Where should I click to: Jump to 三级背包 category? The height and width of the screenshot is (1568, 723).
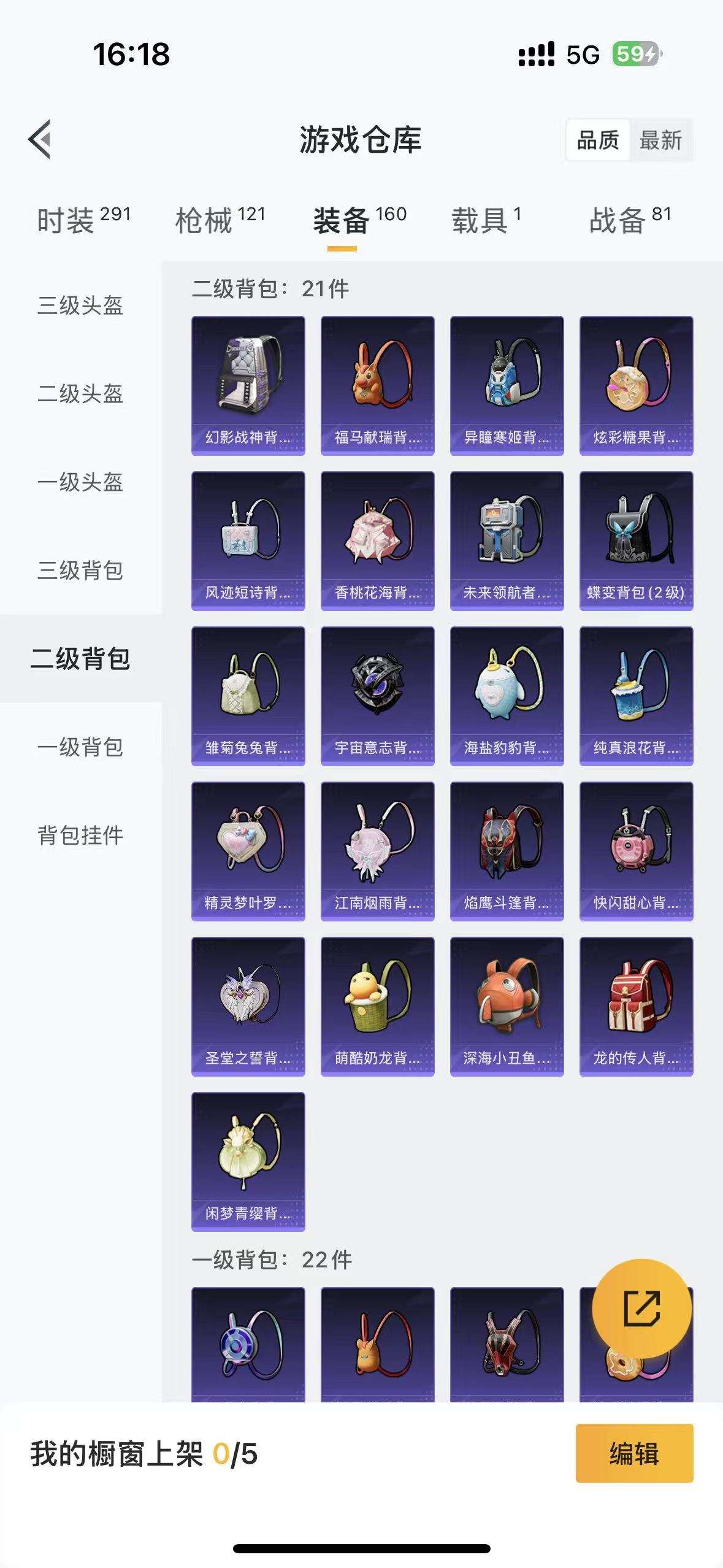(x=80, y=571)
